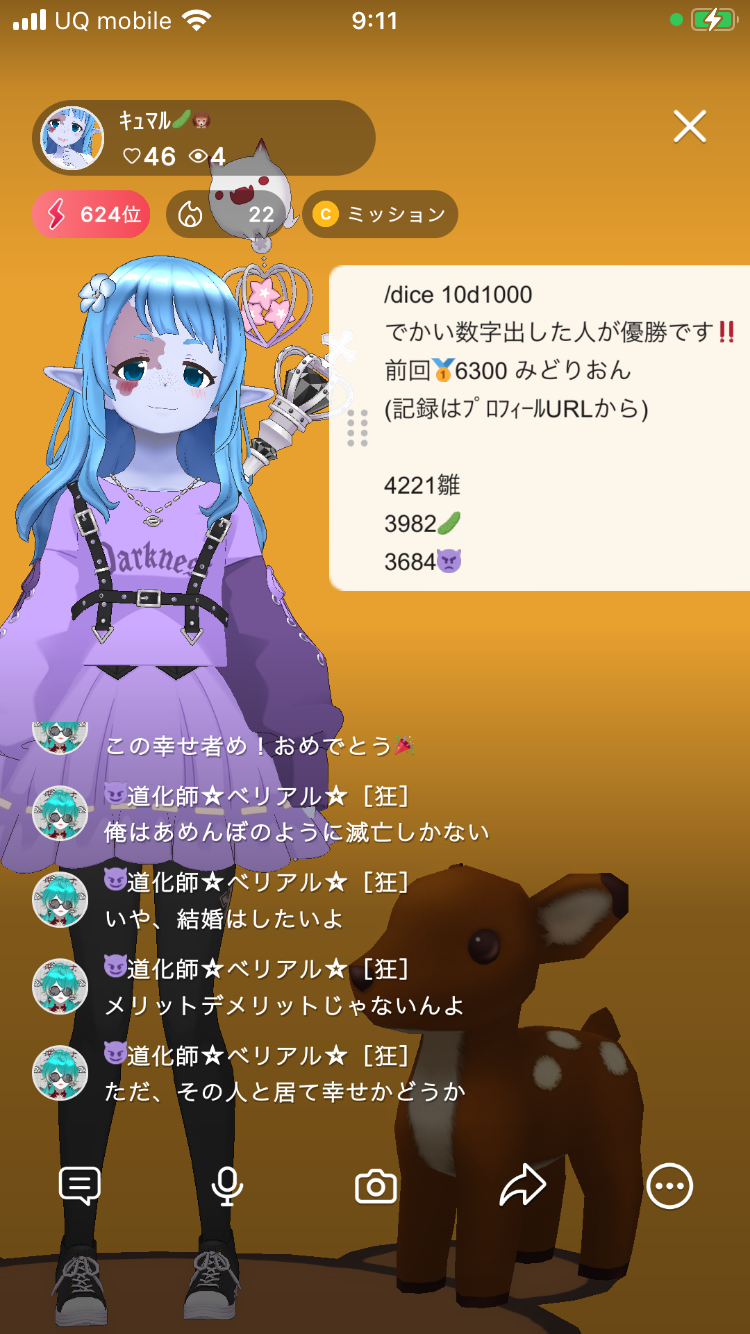Share this live stream

(522, 1186)
